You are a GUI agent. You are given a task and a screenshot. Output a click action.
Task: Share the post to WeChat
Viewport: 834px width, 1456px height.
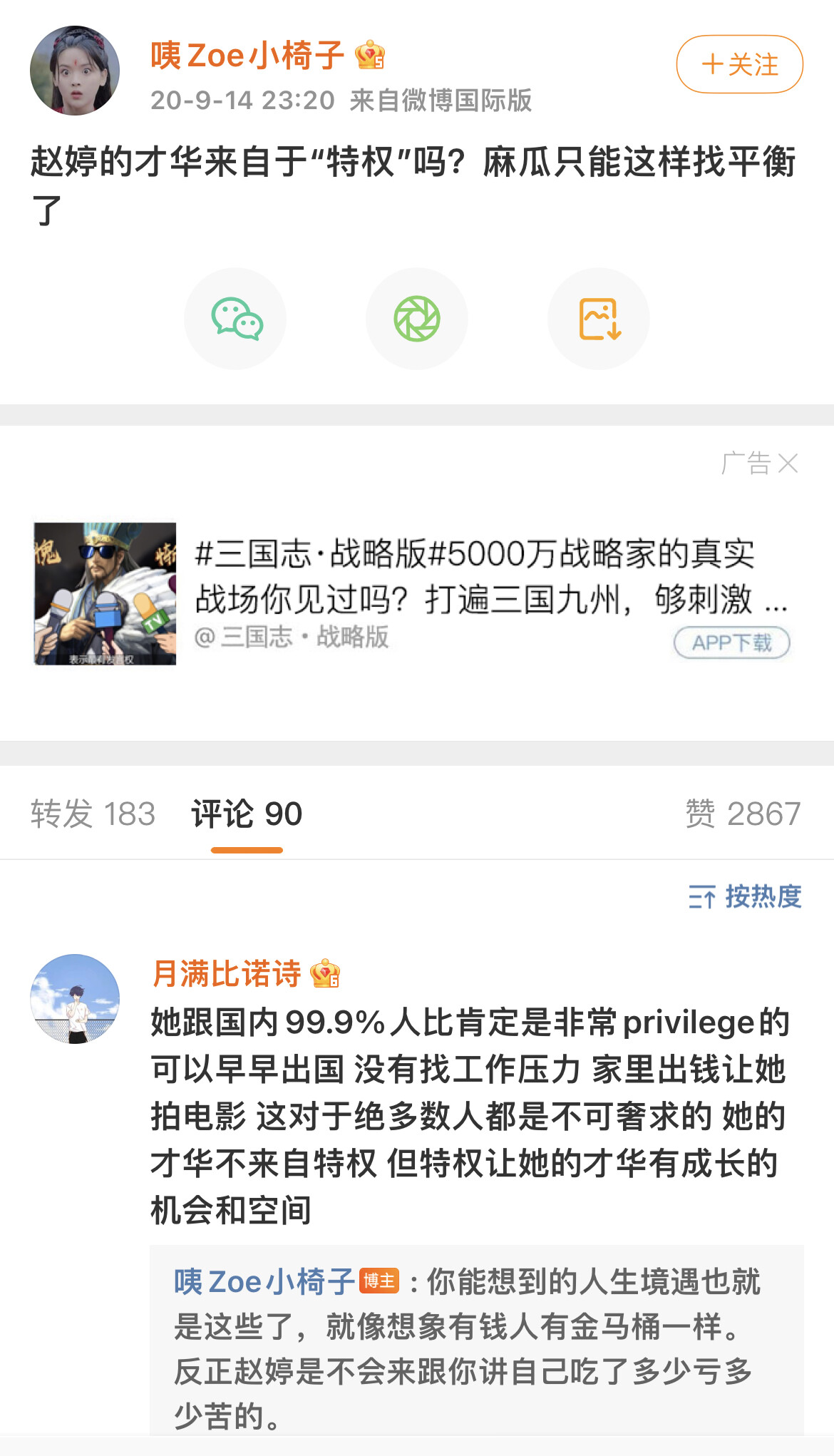click(x=235, y=319)
